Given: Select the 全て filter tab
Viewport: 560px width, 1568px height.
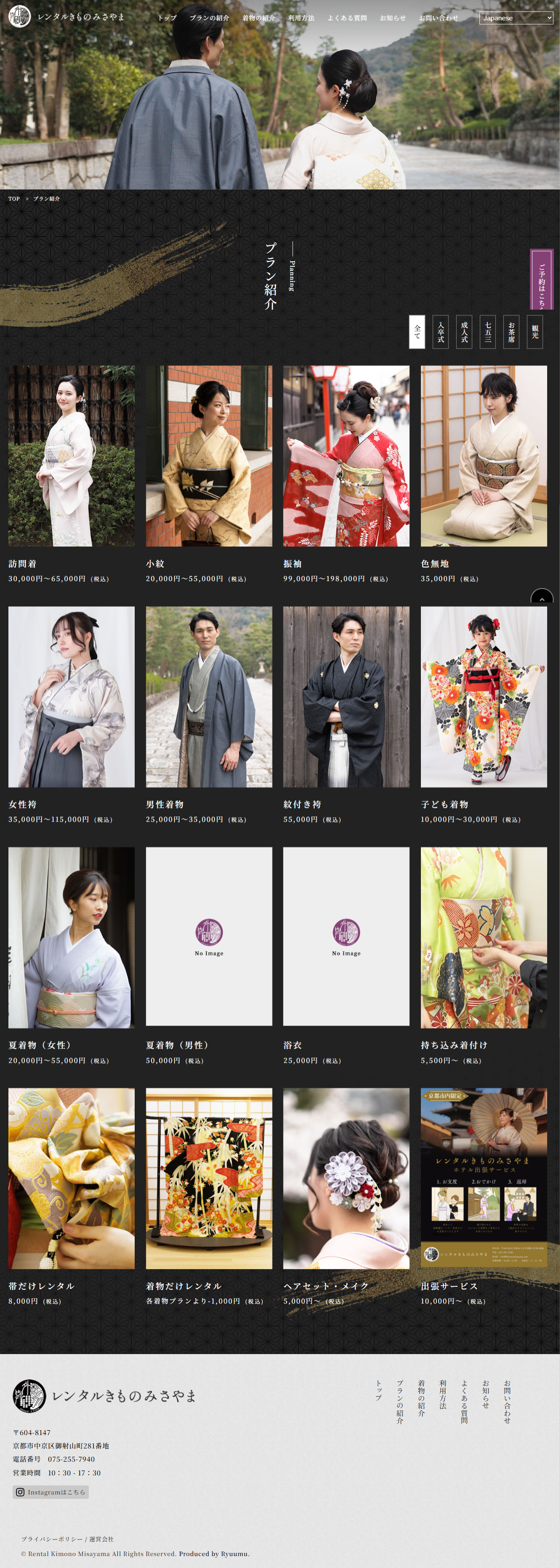Looking at the screenshot, I should click(x=417, y=332).
